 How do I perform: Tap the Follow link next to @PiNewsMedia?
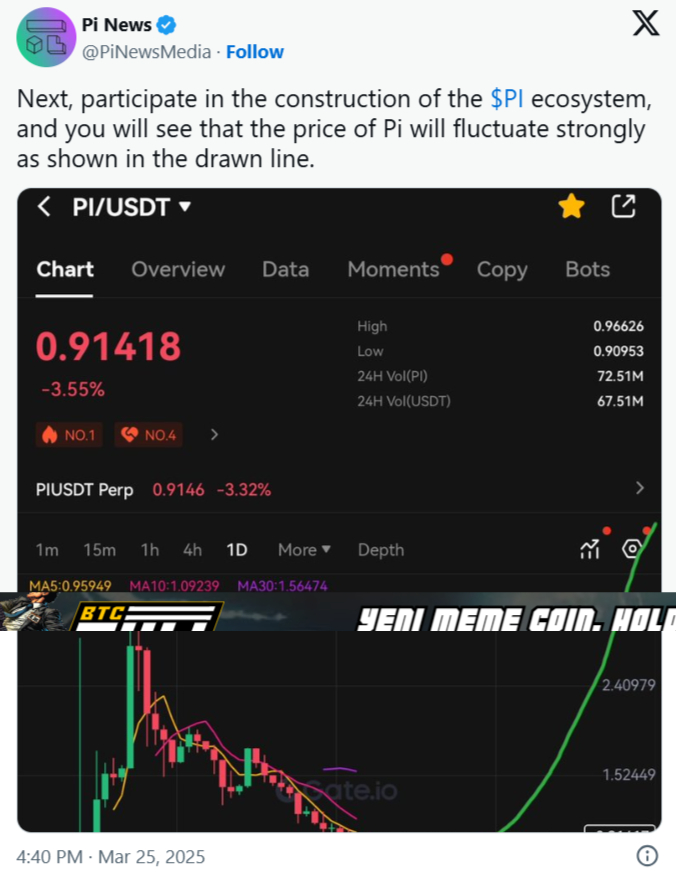255,52
